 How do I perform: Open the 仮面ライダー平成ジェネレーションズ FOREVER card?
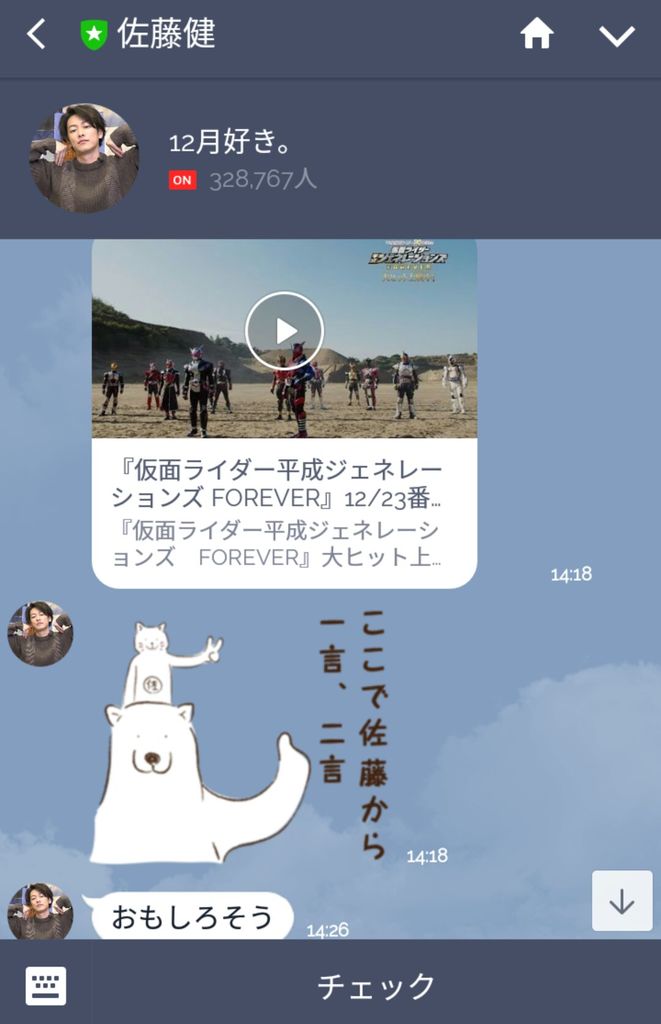pos(284,512)
